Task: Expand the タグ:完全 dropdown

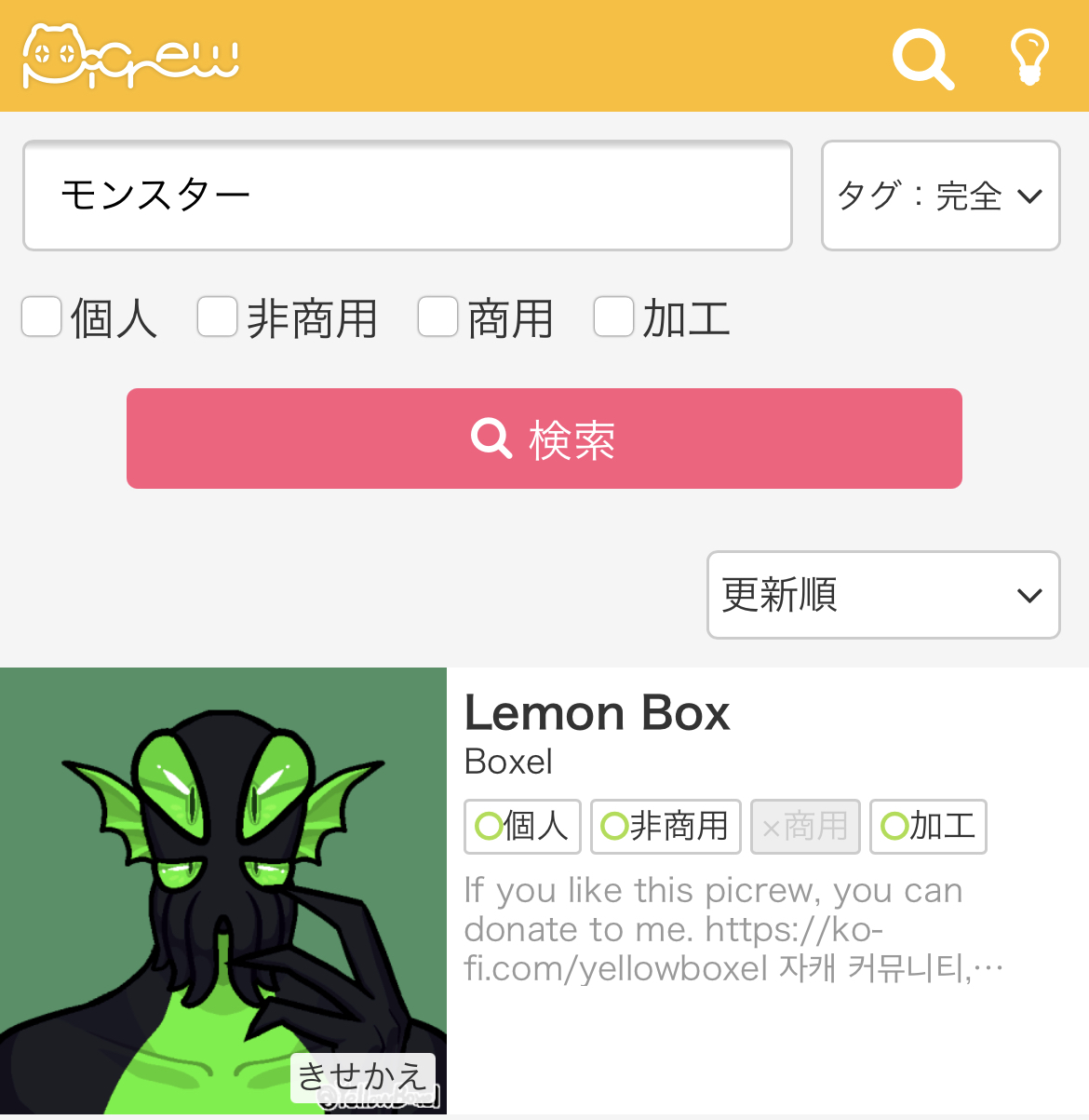Action: tap(940, 196)
